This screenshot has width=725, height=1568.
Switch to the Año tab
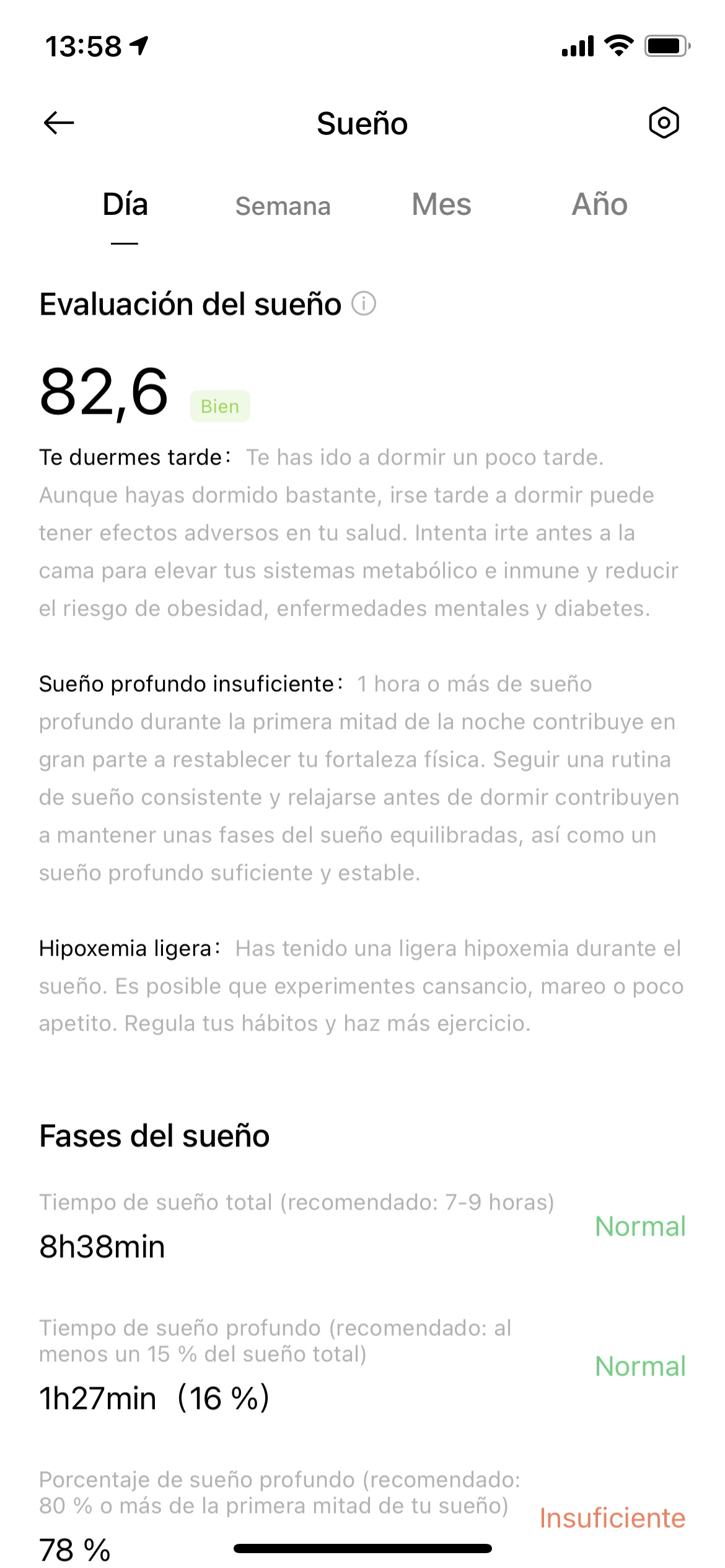tap(600, 204)
